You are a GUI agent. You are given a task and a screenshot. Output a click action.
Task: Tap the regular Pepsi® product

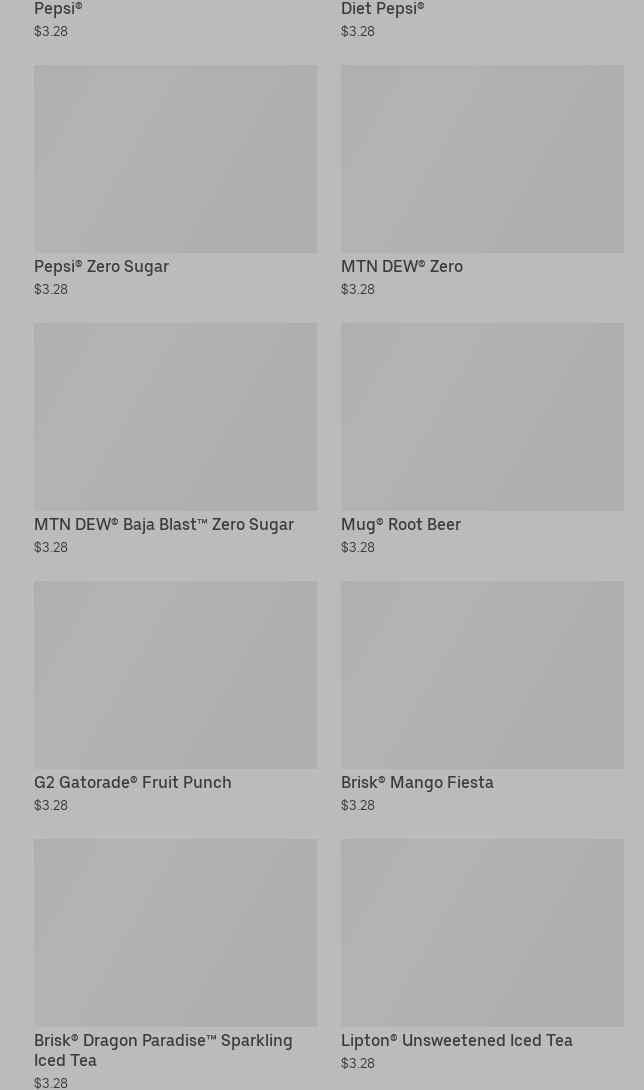59,10
